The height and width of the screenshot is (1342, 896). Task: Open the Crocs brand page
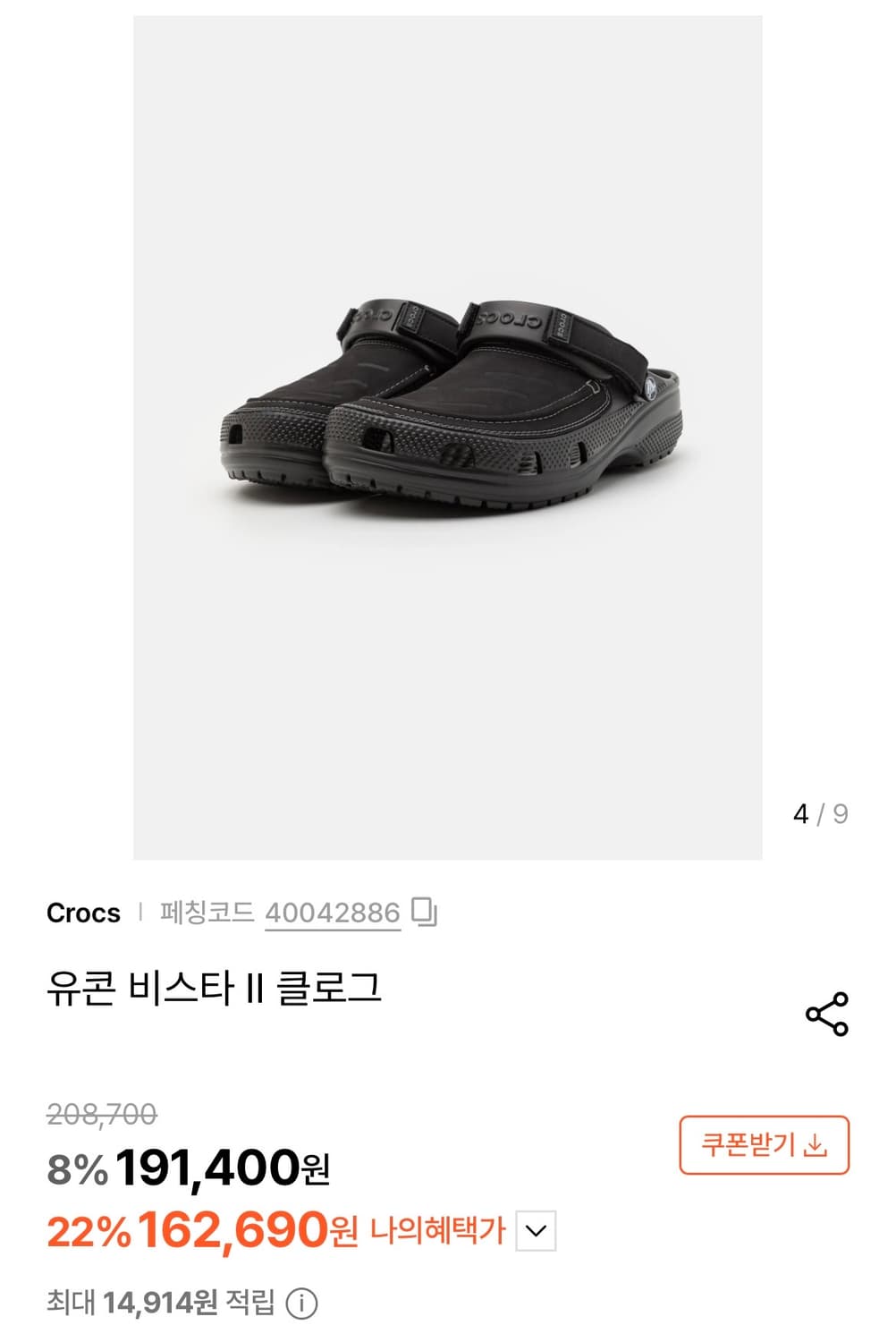point(82,913)
